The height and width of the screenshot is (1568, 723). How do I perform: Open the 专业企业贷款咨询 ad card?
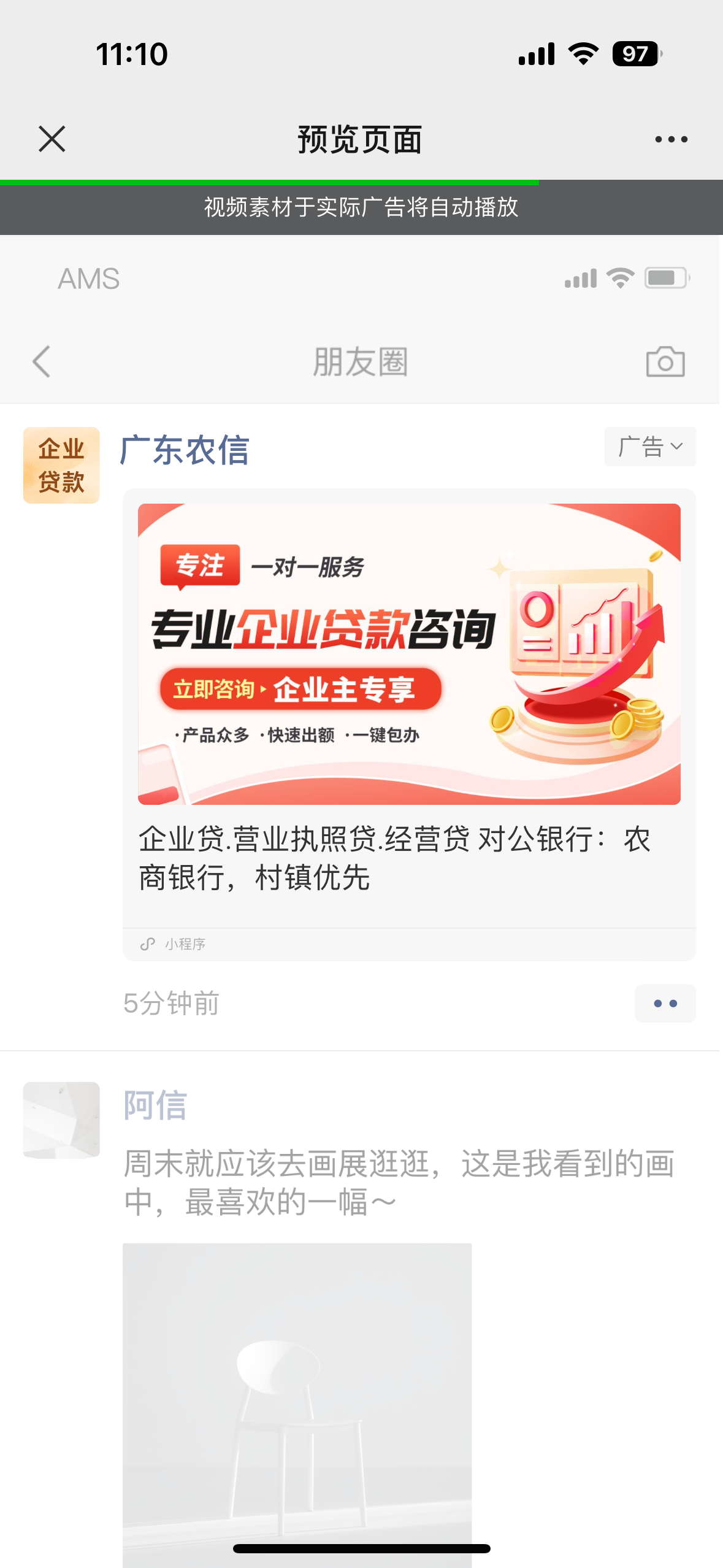pos(409,654)
